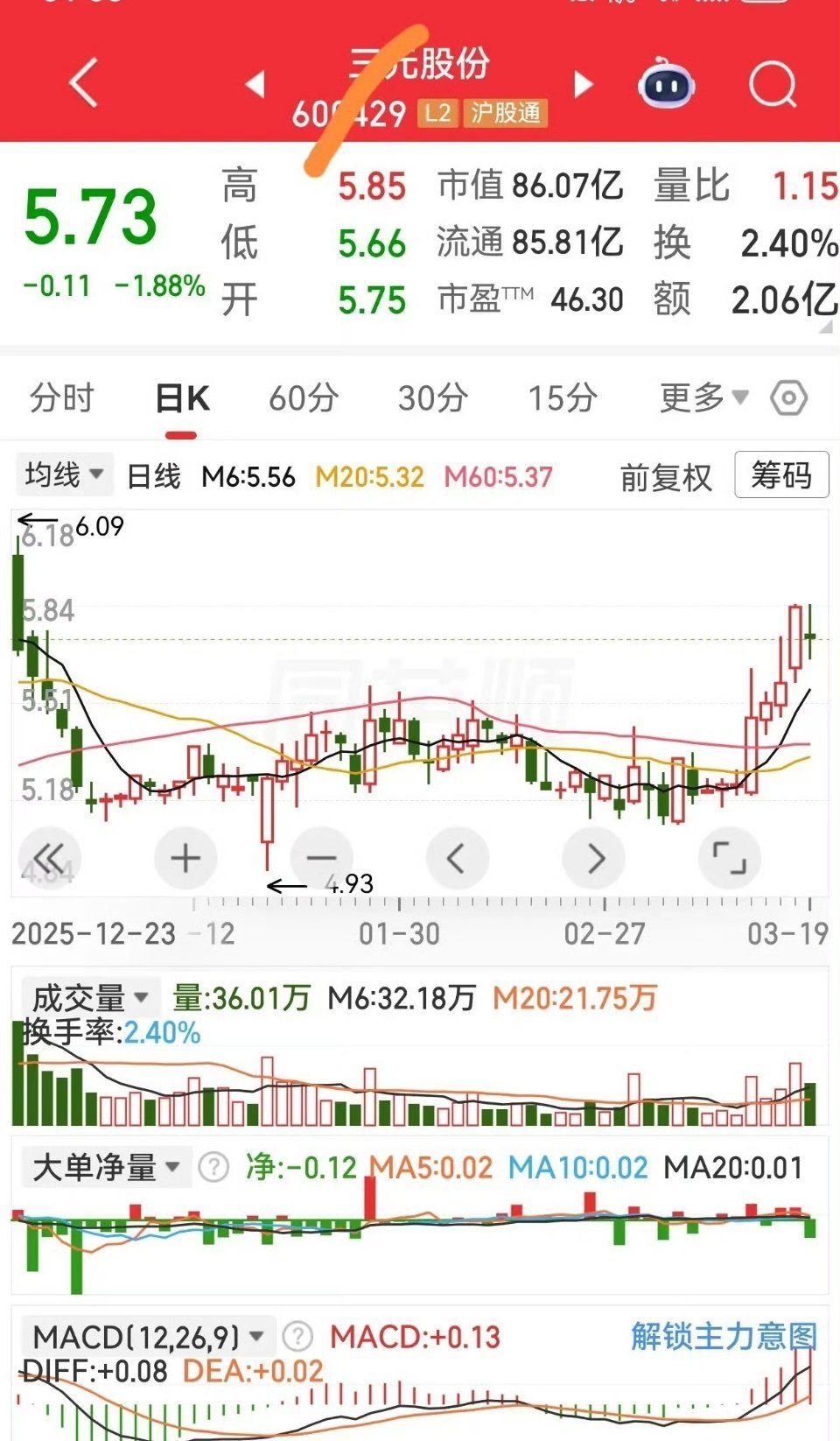Open stock search

[773, 85]
